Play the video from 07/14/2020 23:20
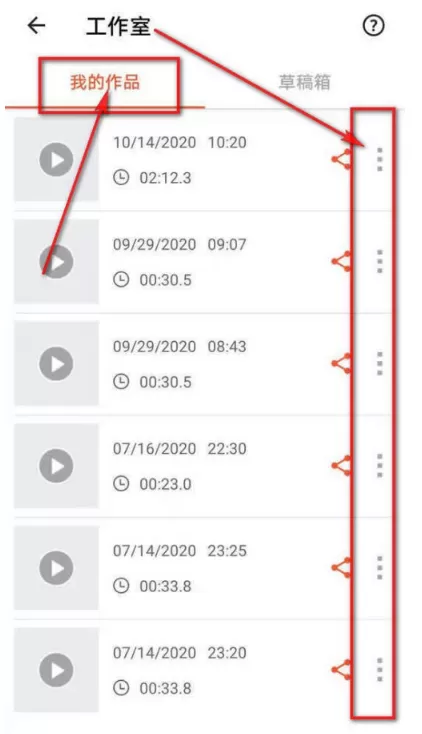The width and height of the screenshot is (422, 734). [56, 670]
